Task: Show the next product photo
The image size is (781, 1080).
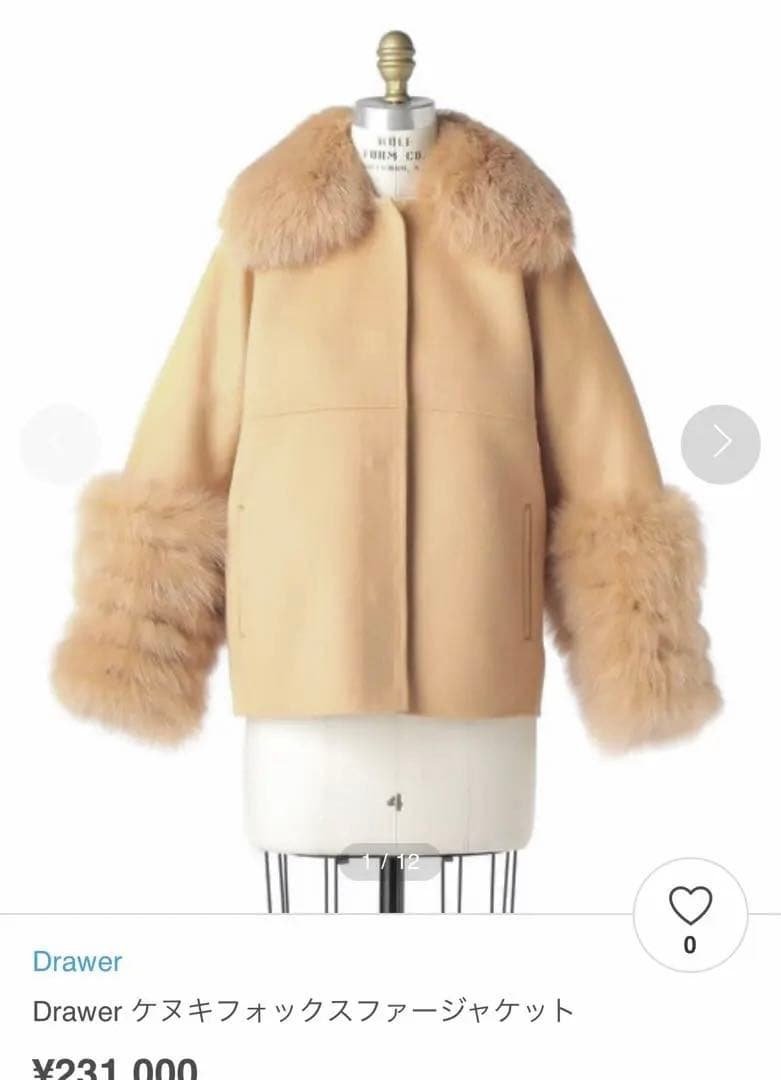Action: click(x=720, y=444)
